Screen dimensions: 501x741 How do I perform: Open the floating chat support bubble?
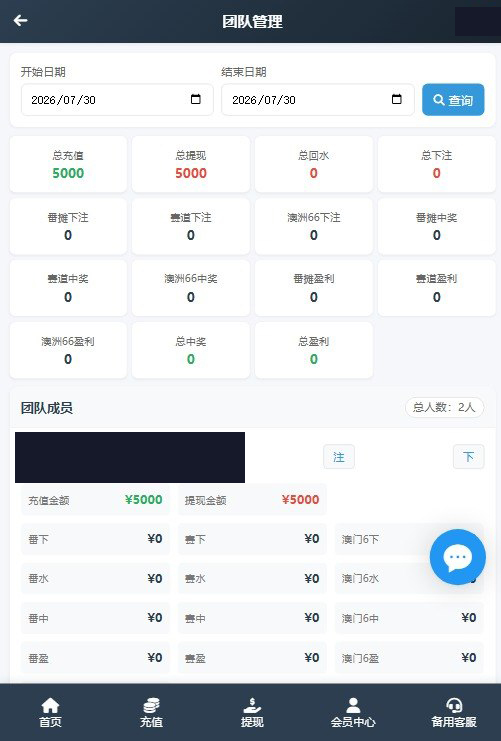(458, 557)
